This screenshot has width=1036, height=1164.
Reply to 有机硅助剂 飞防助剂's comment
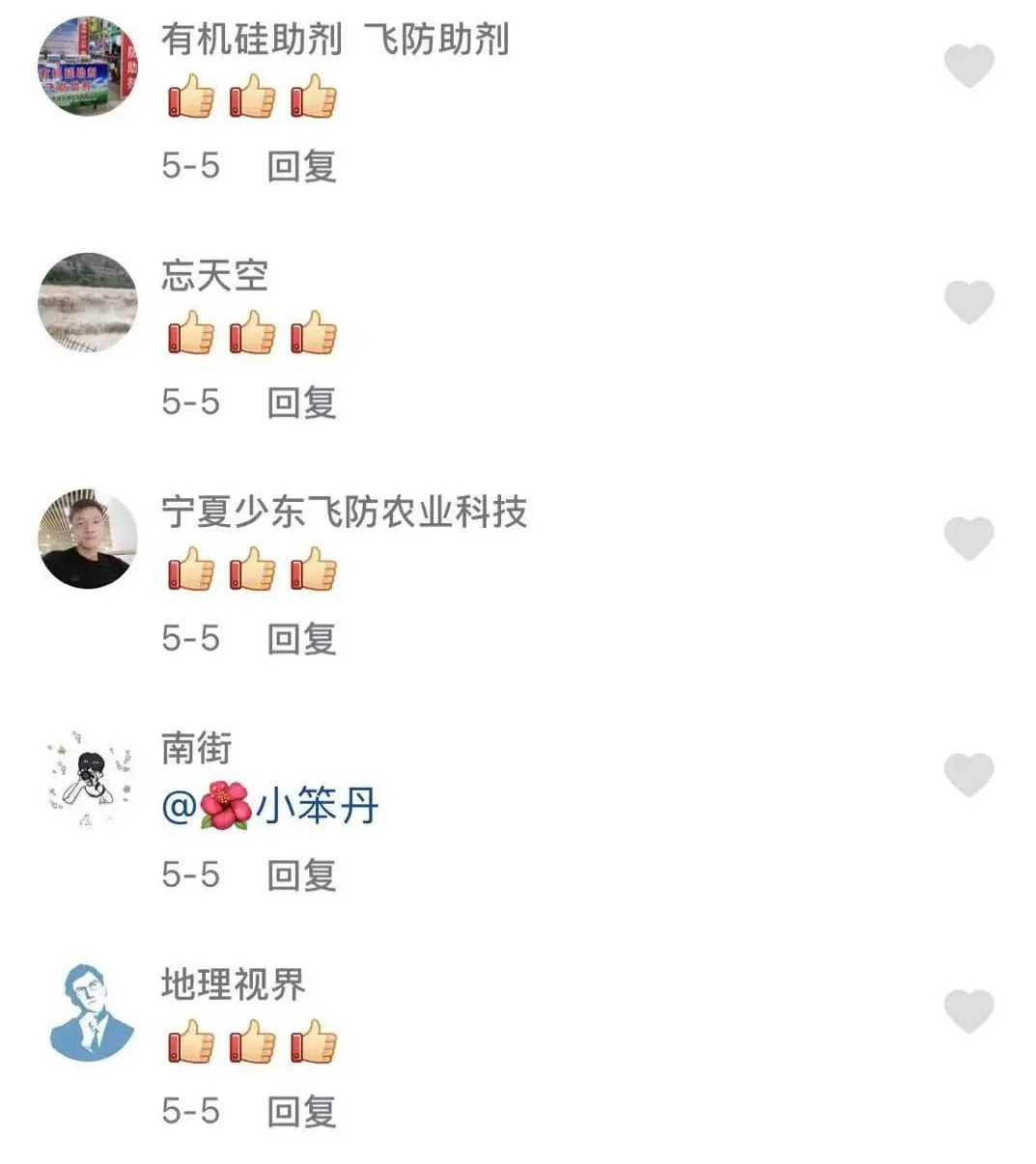pos(301,167)
